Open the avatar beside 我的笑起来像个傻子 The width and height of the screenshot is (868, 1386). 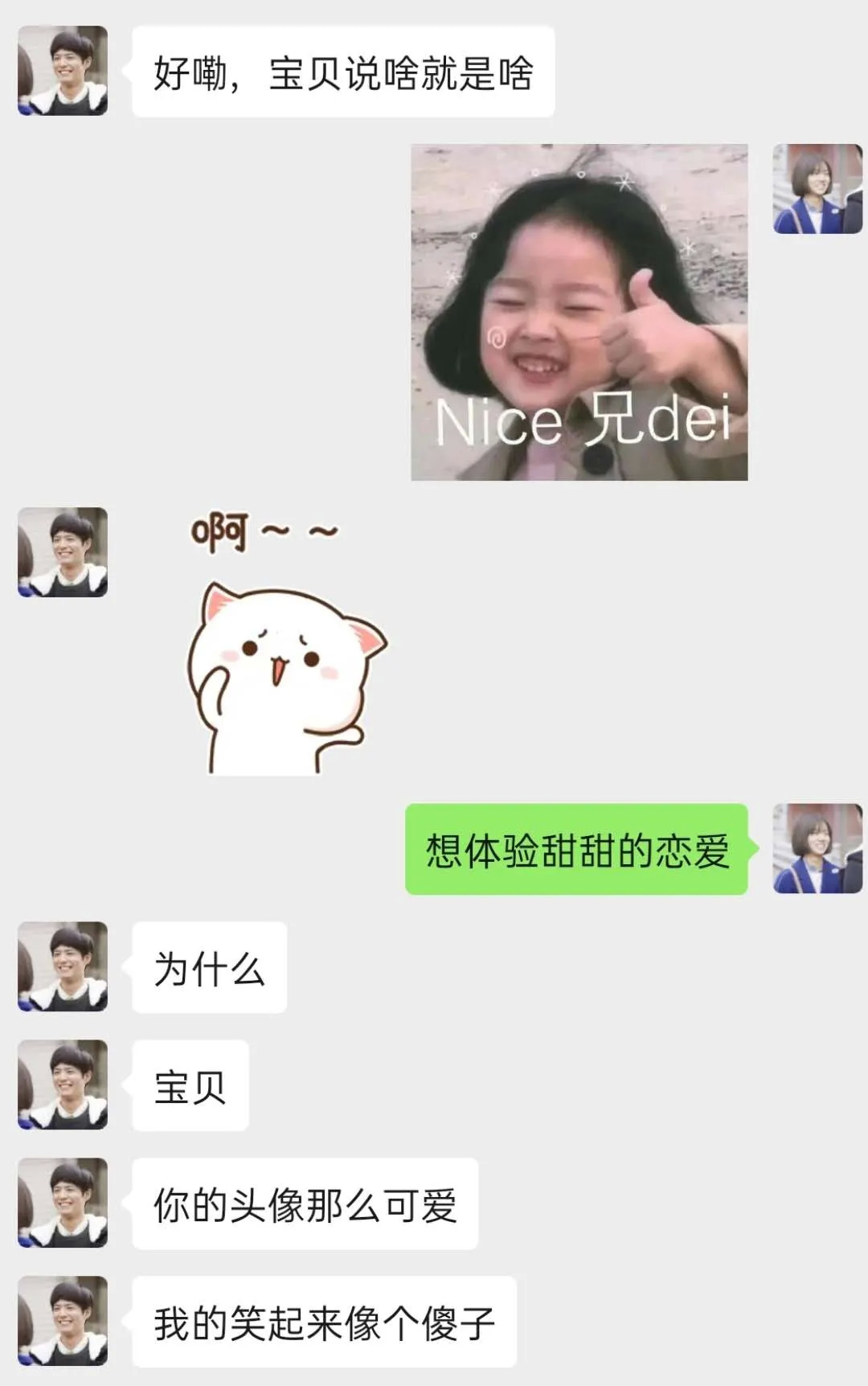tap(63, 1321)
